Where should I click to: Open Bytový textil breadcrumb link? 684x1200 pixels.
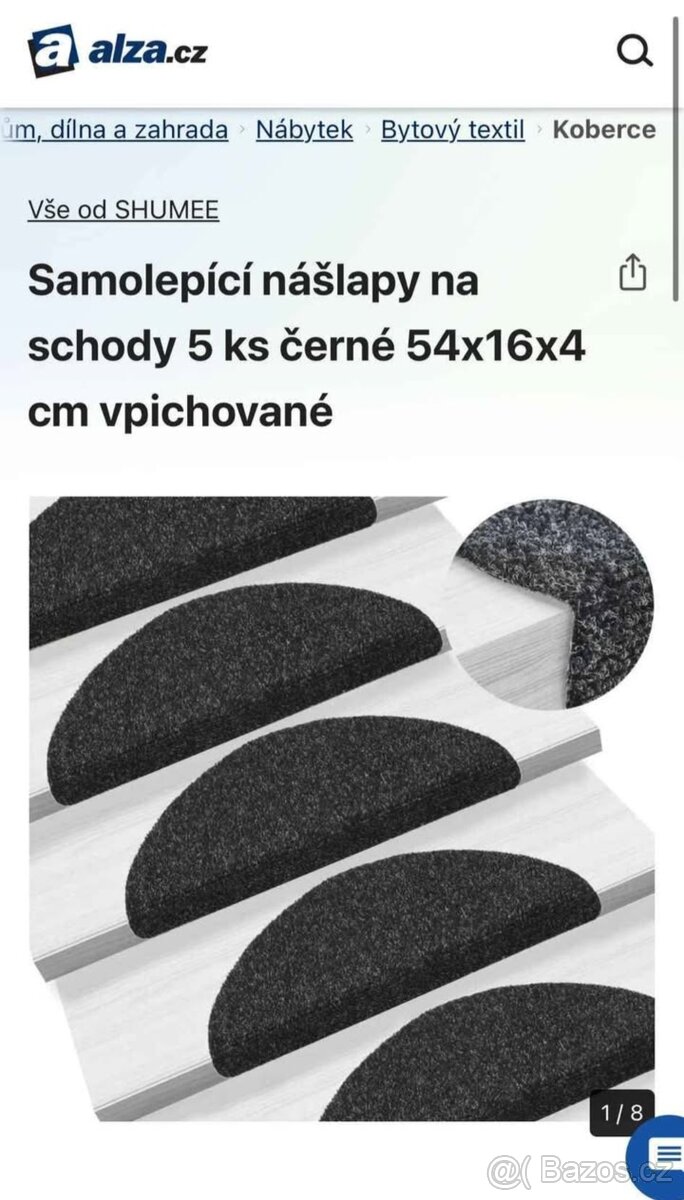point(452,129)
